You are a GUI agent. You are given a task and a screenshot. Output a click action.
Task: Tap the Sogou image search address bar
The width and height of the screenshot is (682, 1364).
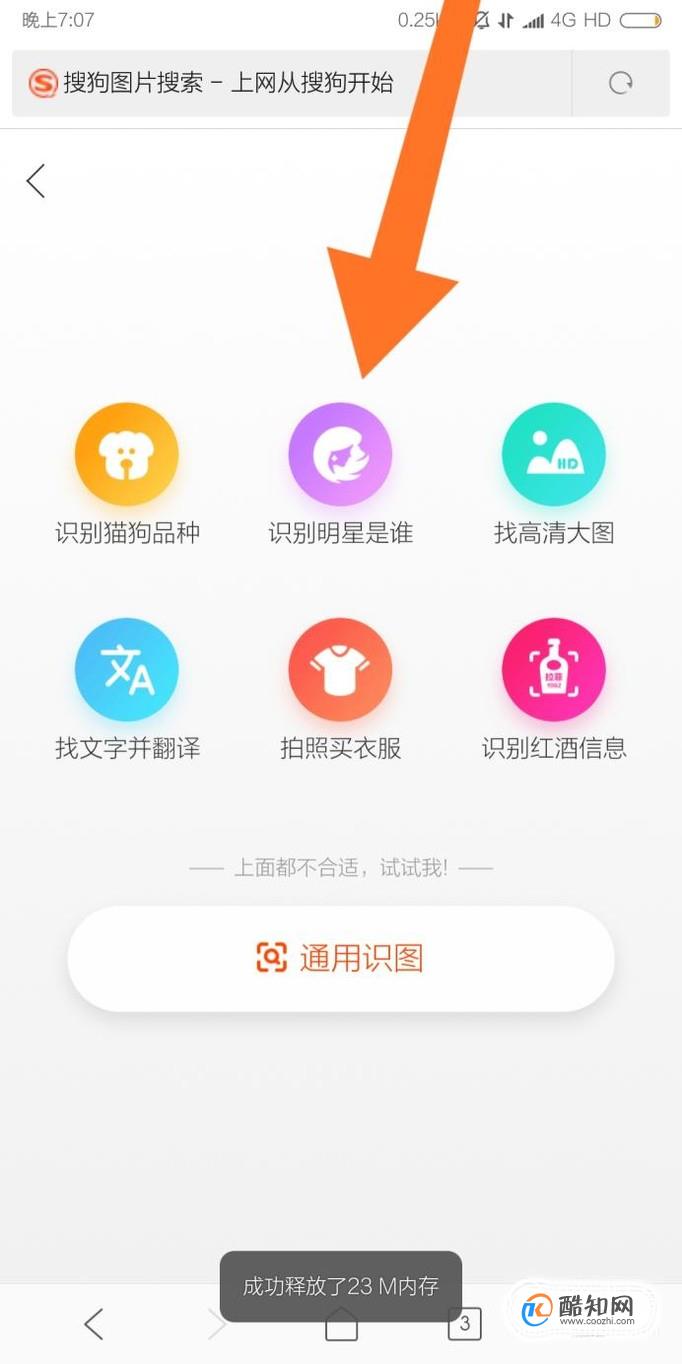click(x=290, y=83)
